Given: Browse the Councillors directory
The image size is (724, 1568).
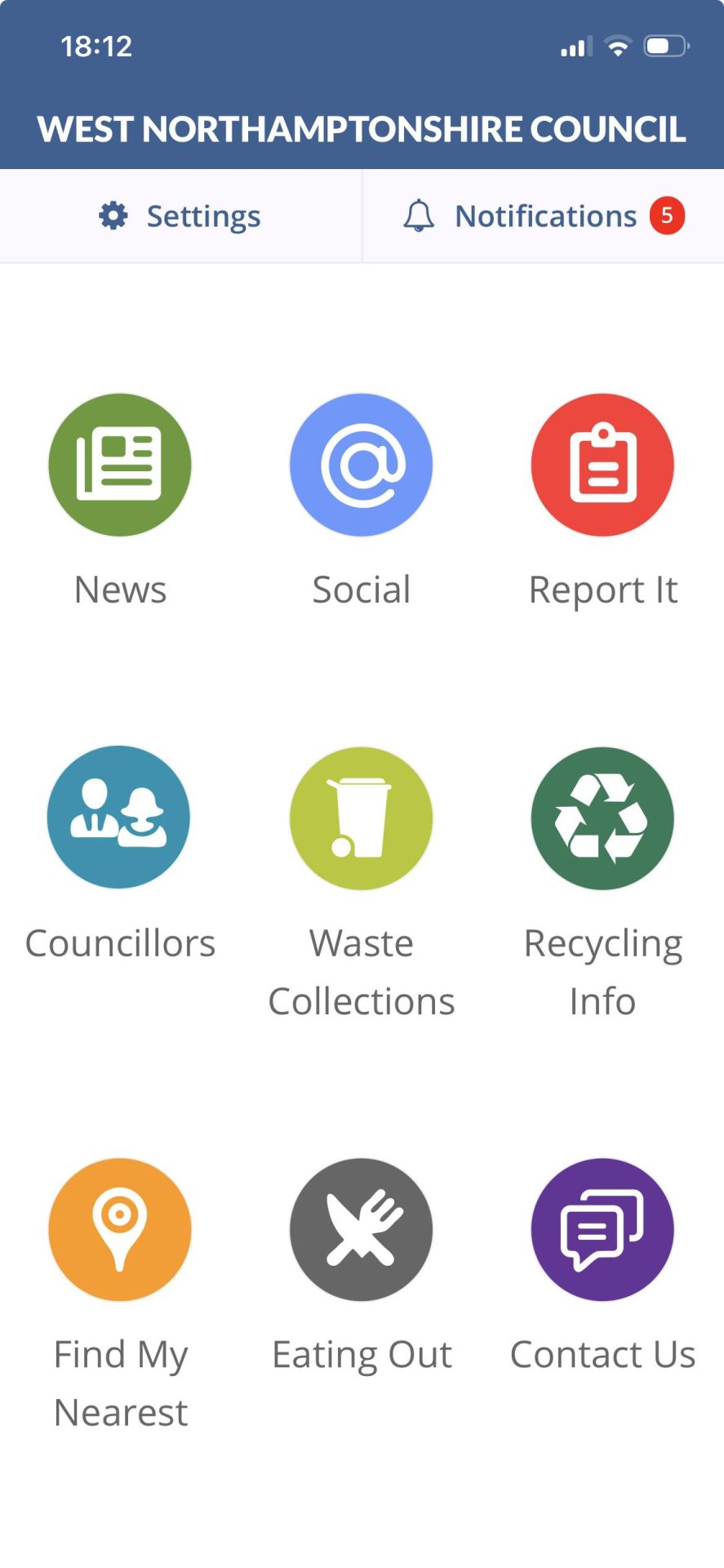Looking at the screenshot, I should coord(119,817).
